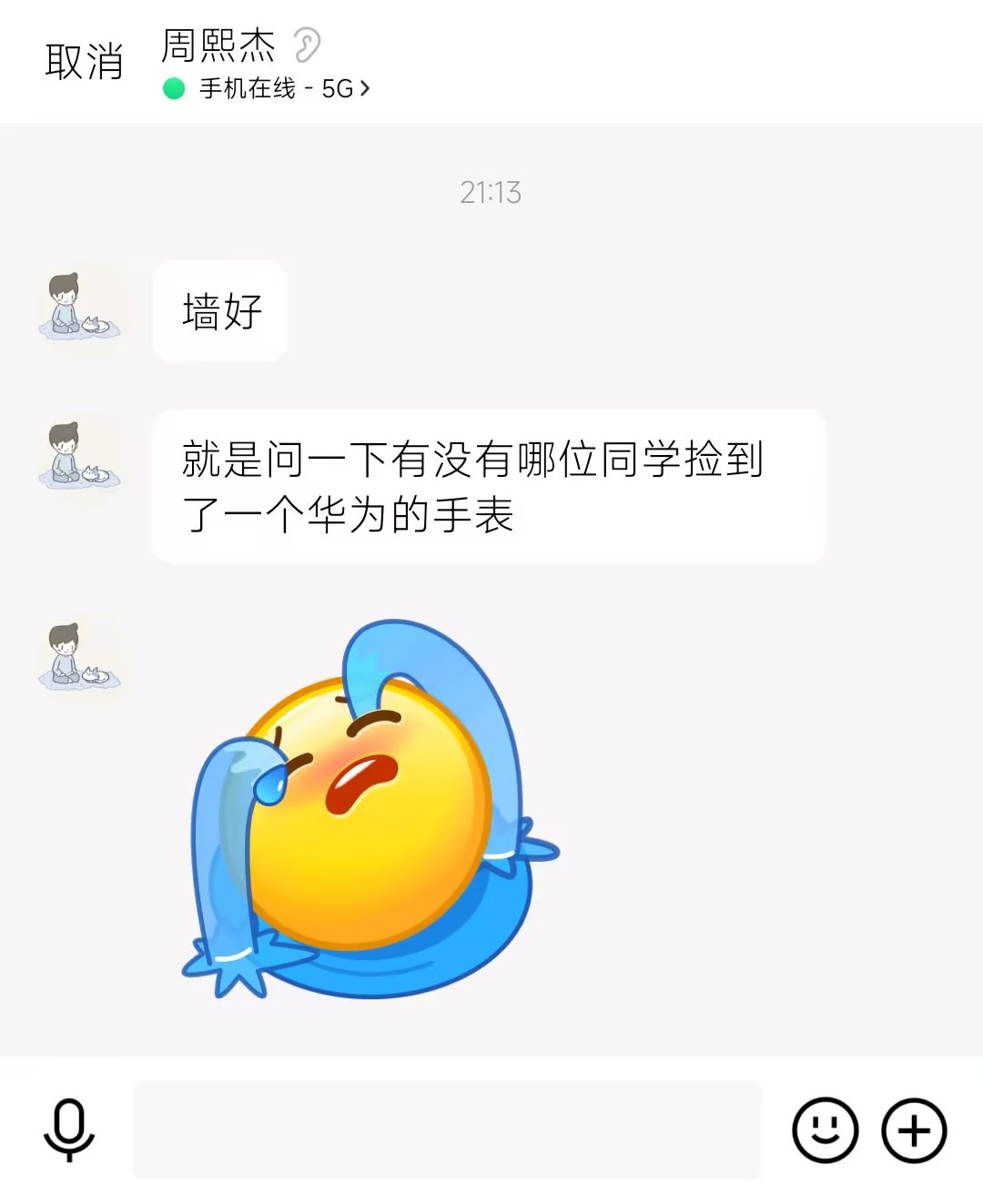The width and height of the screenshot is (983, 1204).
Task: Tap 取消 to cancel
Action: click(84, 62)
